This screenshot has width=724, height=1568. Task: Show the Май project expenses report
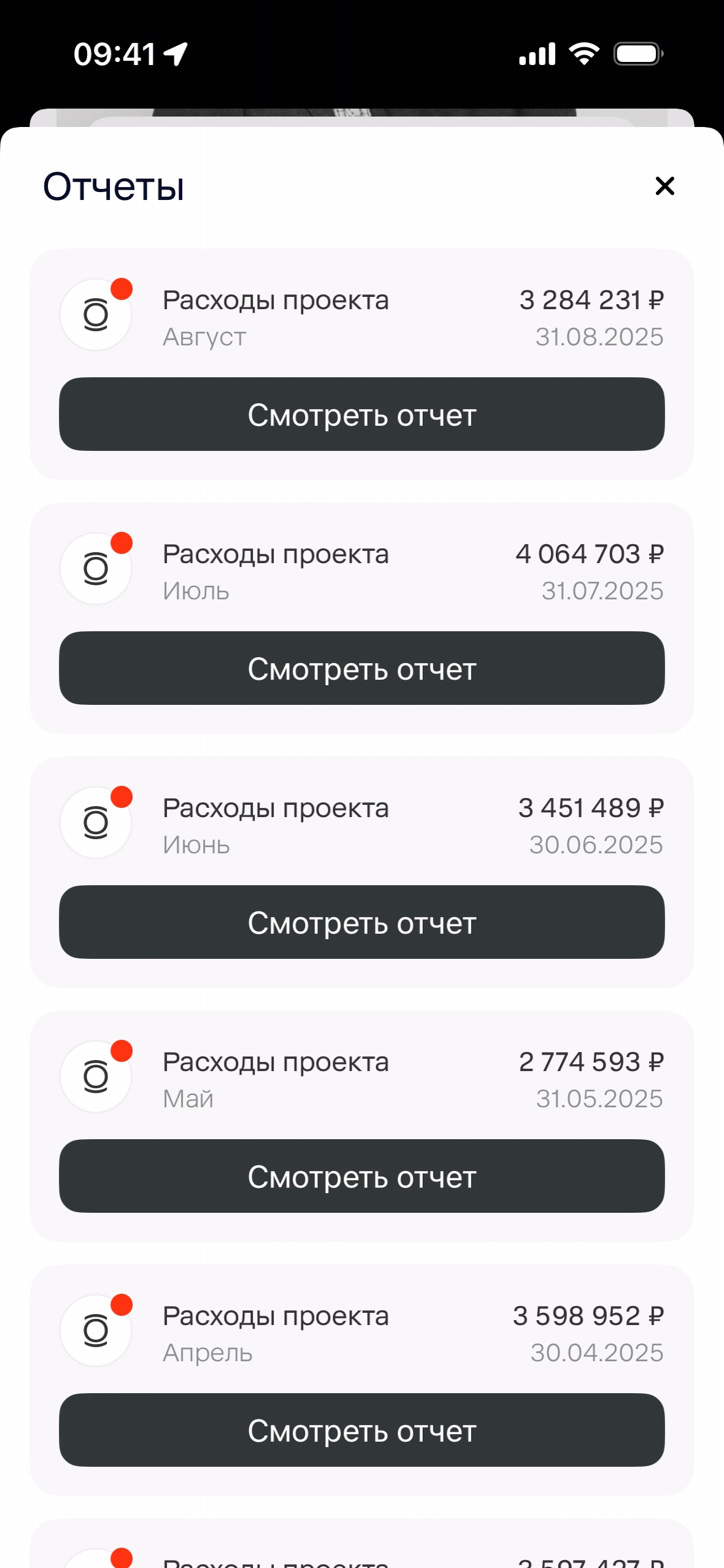pos(361,1176)
